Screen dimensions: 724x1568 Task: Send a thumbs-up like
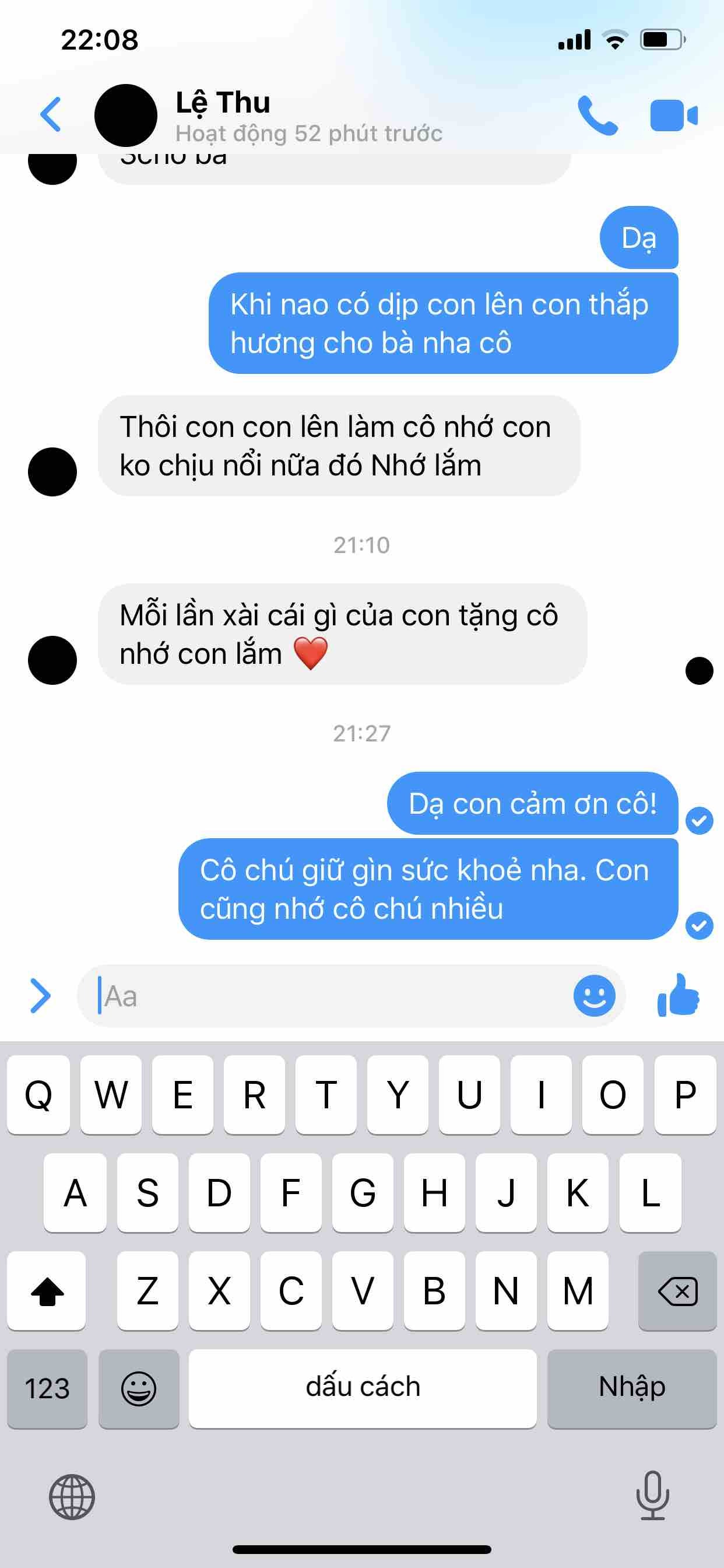(x=679, y=995)
